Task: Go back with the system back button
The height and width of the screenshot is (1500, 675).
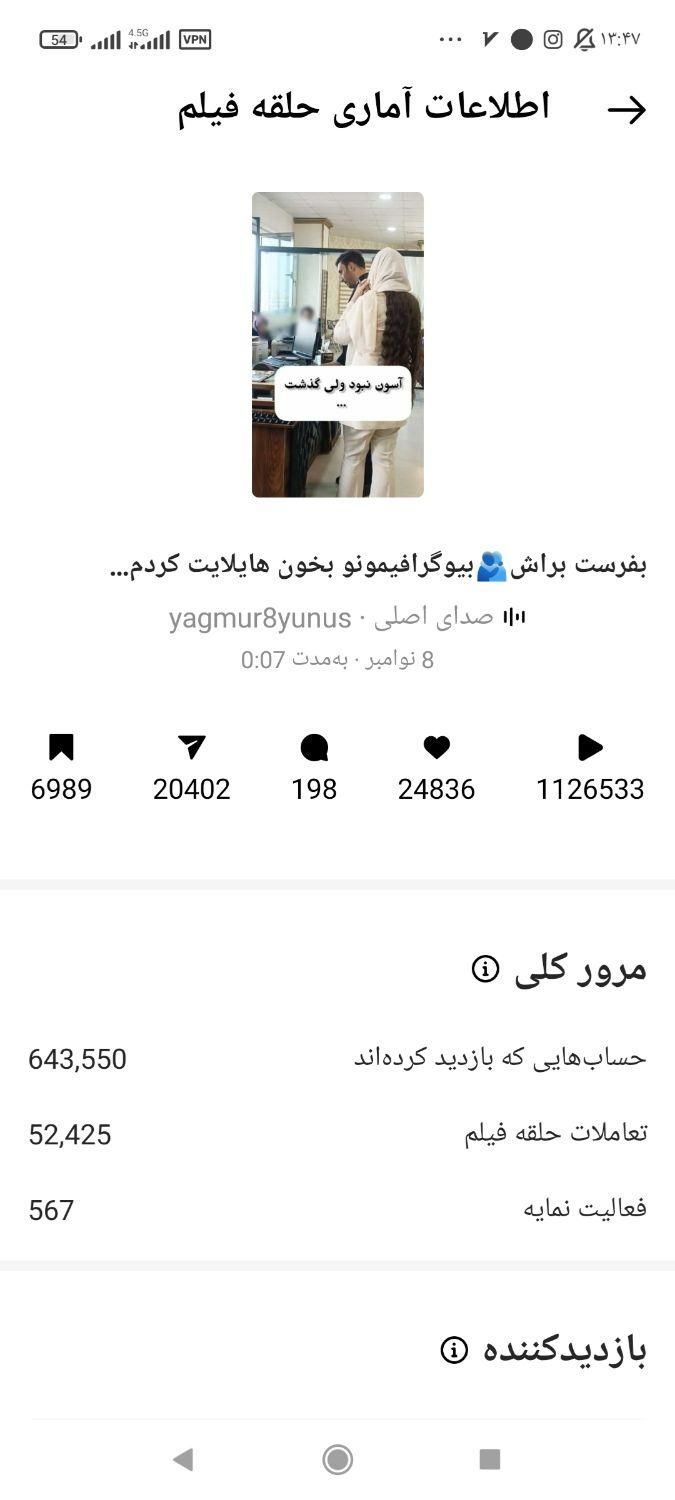Action: (x=183, y=1459)
